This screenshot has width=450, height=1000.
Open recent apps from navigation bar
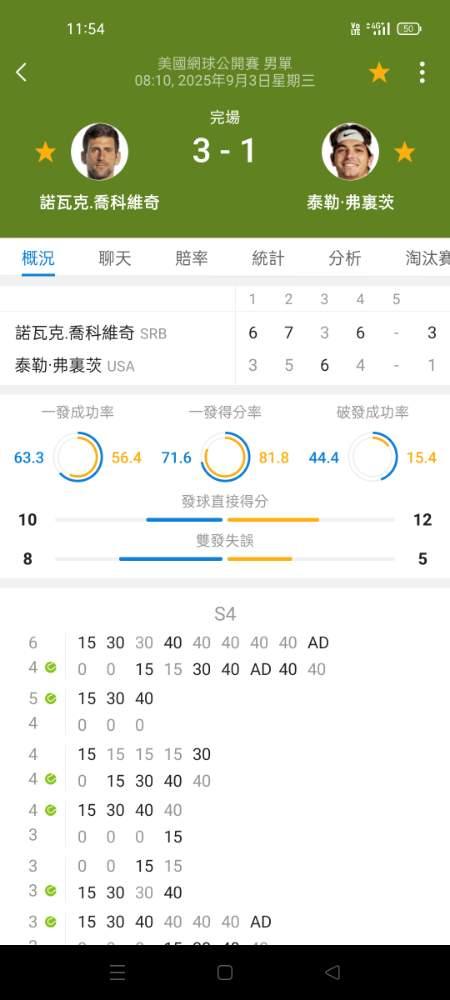pos(117,972)
